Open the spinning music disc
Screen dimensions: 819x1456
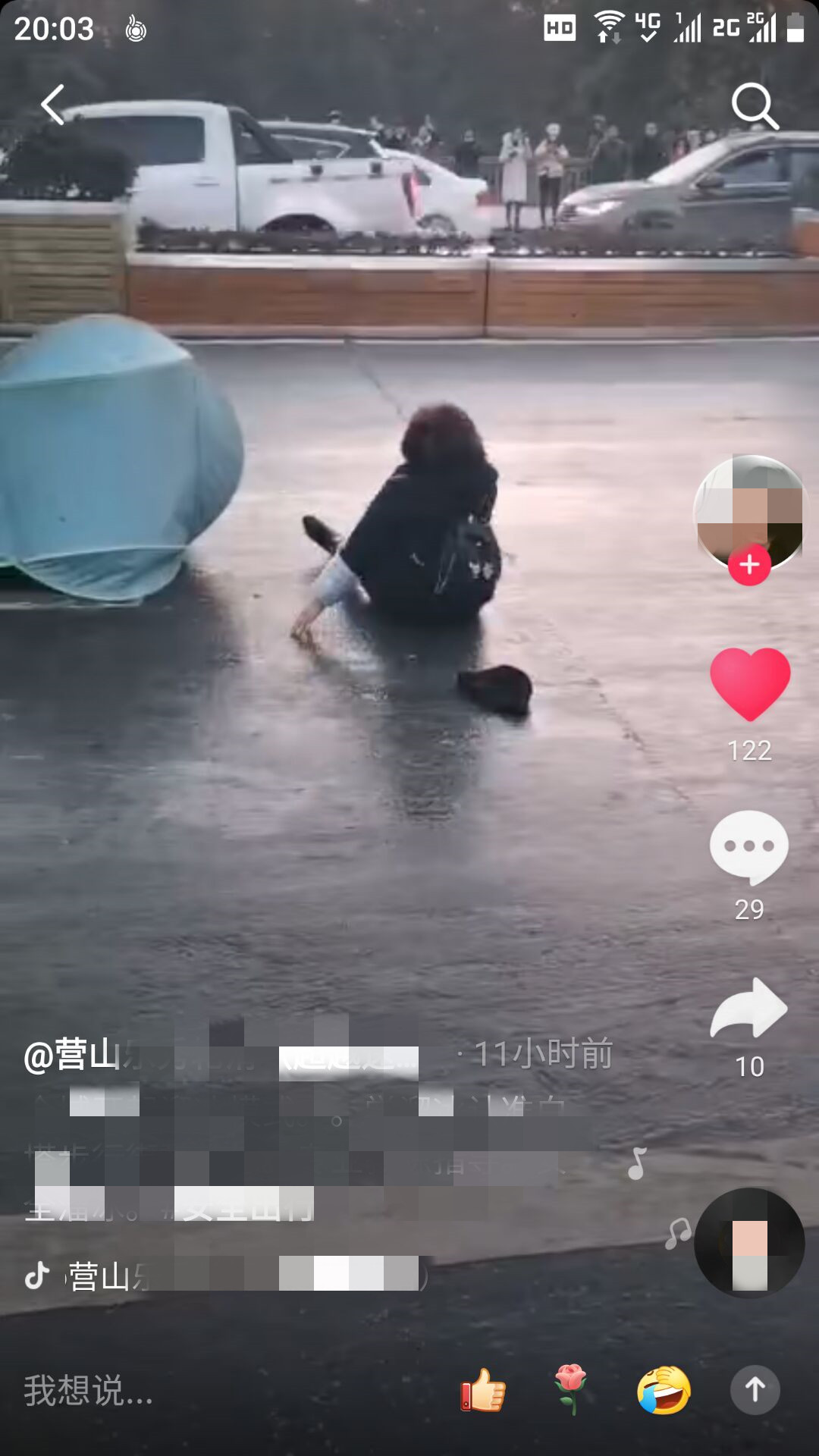click(x=749, y=1243)
